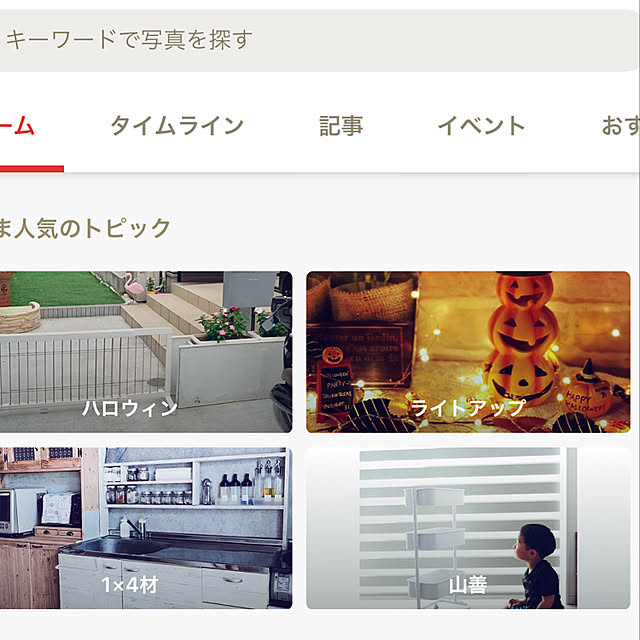640x640 pixels.
Task: Open the 記事 tab
Action: click(x=341, y=126)
